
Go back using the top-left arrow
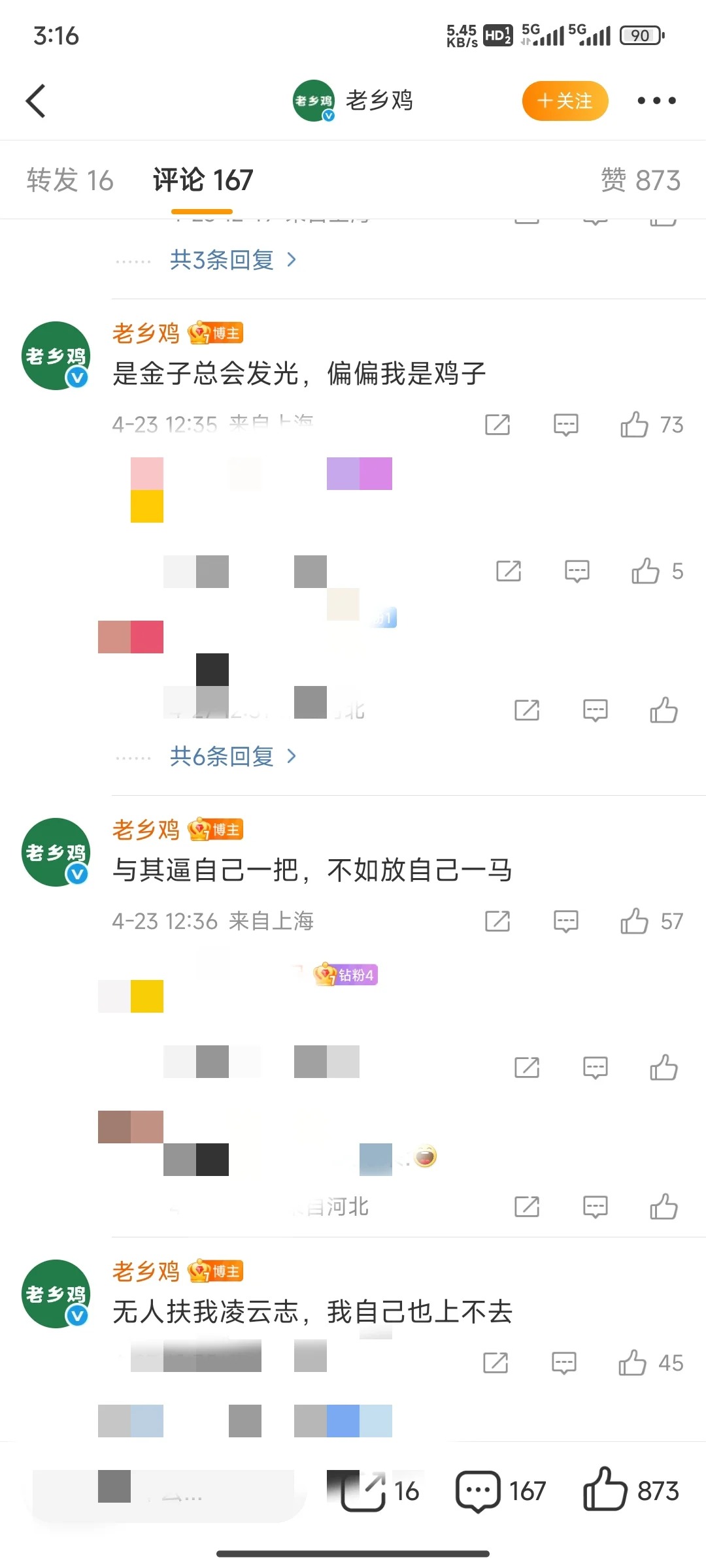(36, 101)
